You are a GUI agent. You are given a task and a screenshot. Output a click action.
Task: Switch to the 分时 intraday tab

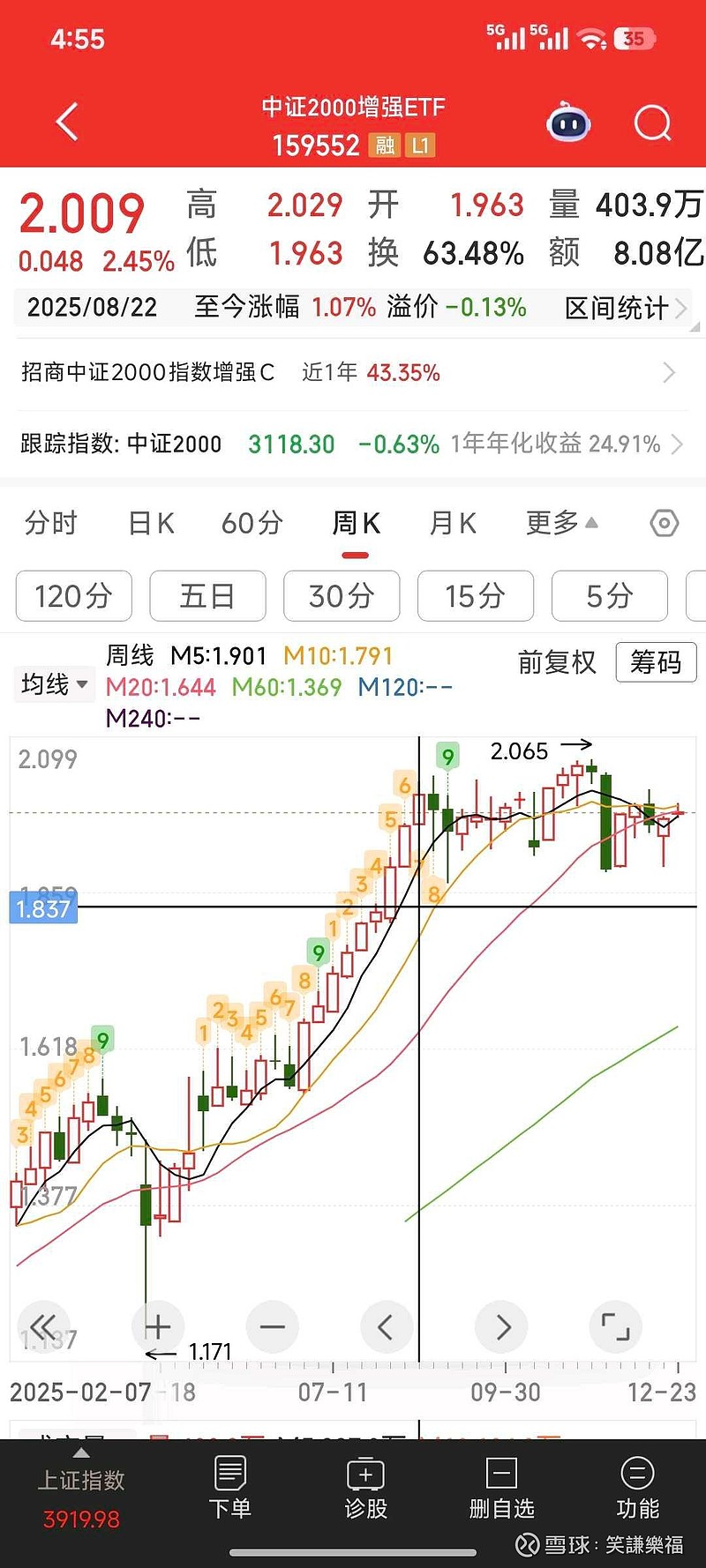click(x=50, y=523)
